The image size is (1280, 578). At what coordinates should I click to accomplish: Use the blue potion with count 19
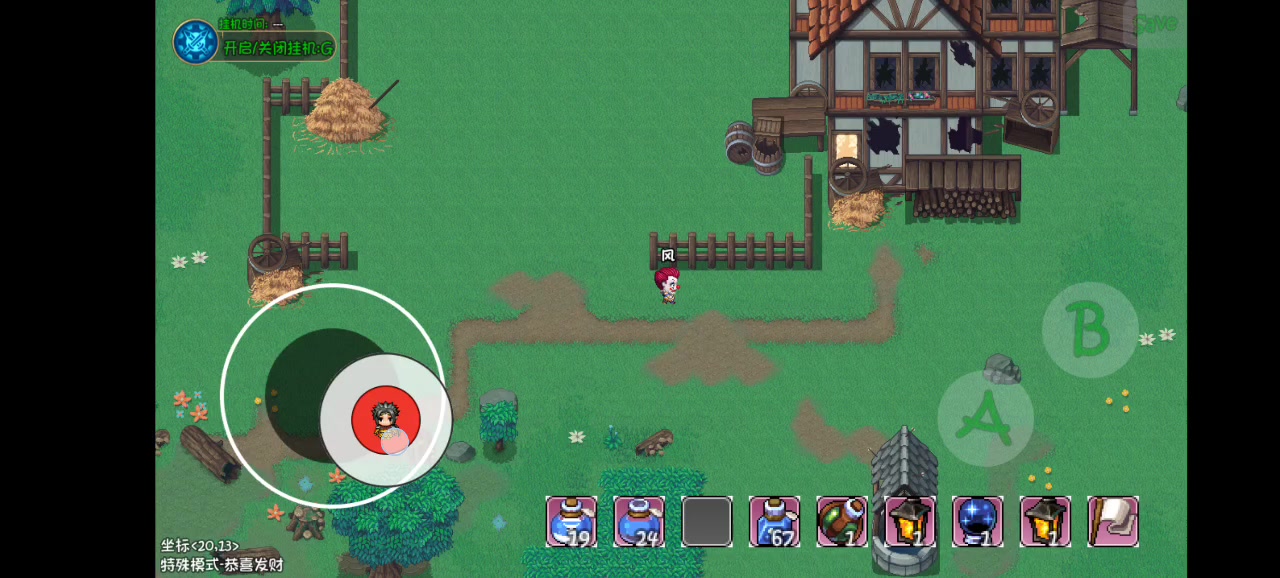click(x=571, y=521)
